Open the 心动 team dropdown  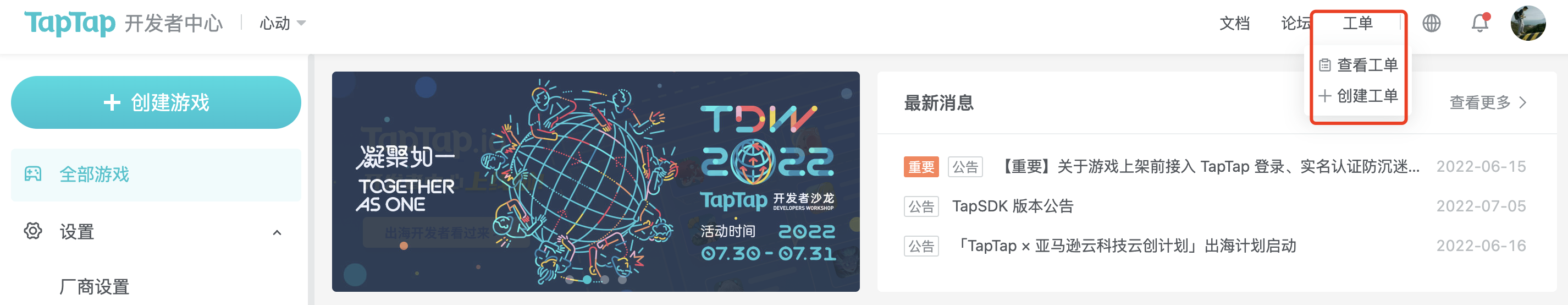(x=283, y=23)
